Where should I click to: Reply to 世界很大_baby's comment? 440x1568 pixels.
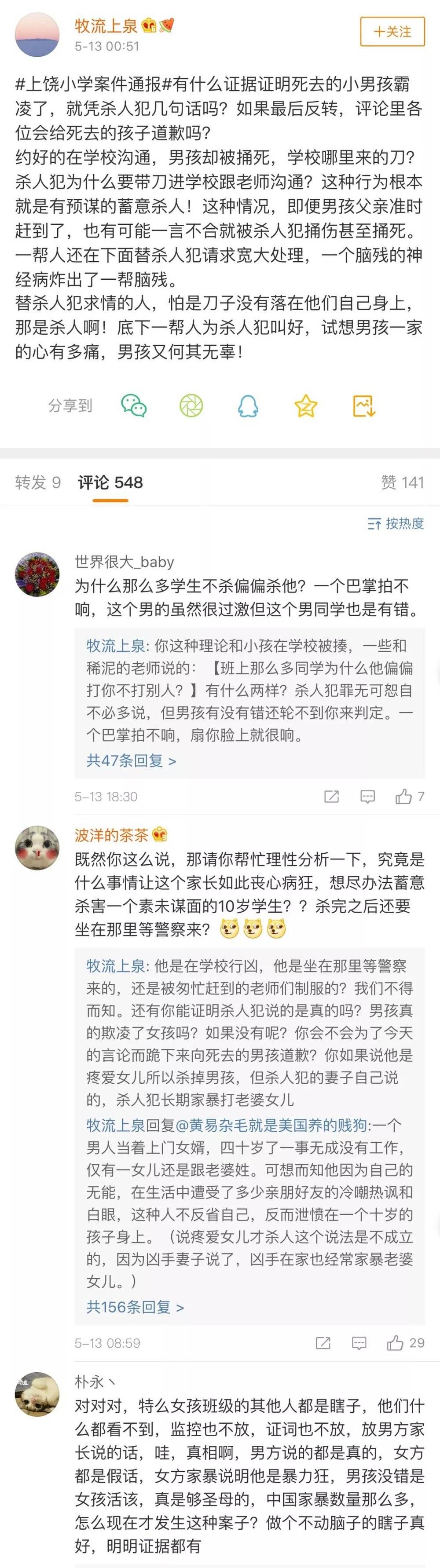point(367,796)
